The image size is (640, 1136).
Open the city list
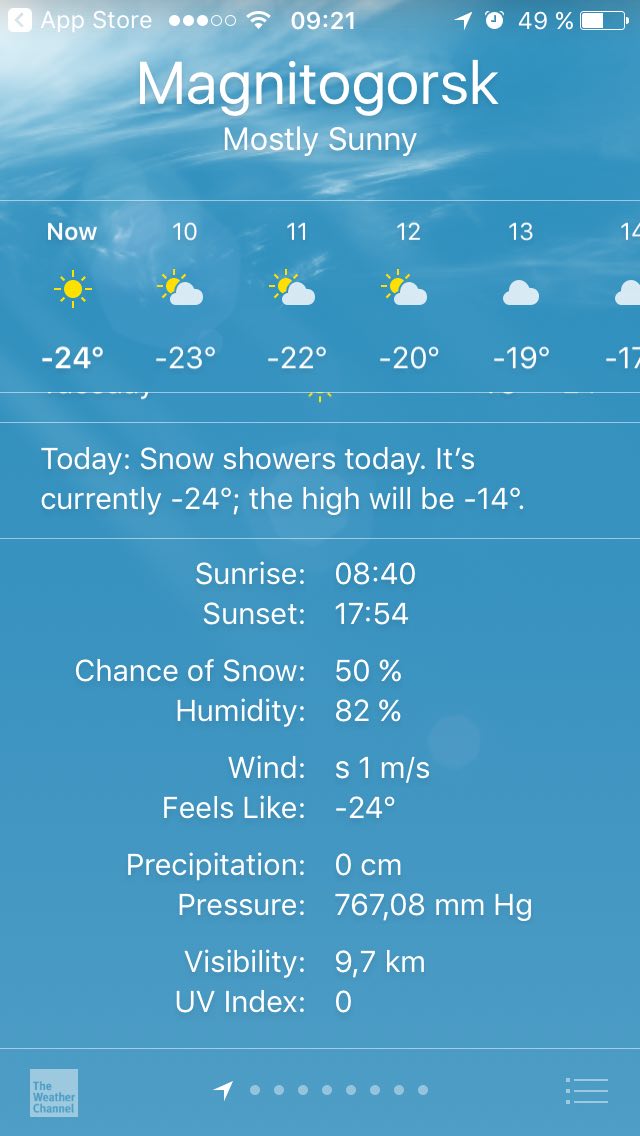pyautogui.click(x=586, y=1090)
